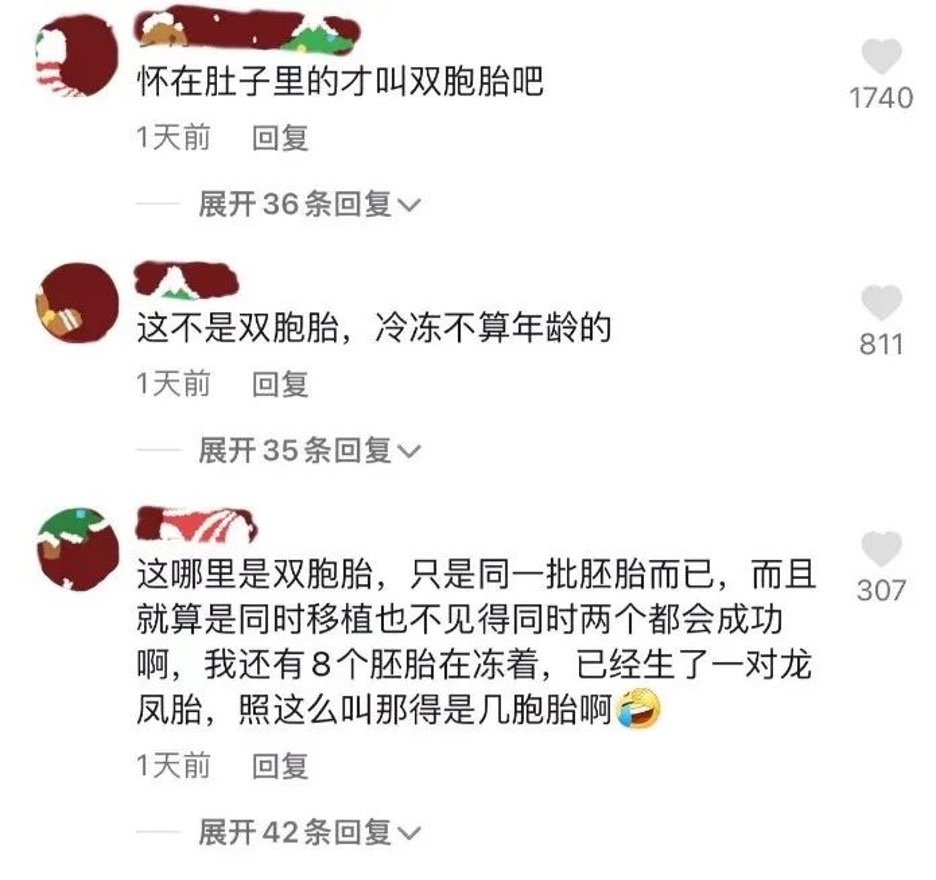
Task: Like the comment about 8个胚胎在冻着
Action: (x=881, y=548)
